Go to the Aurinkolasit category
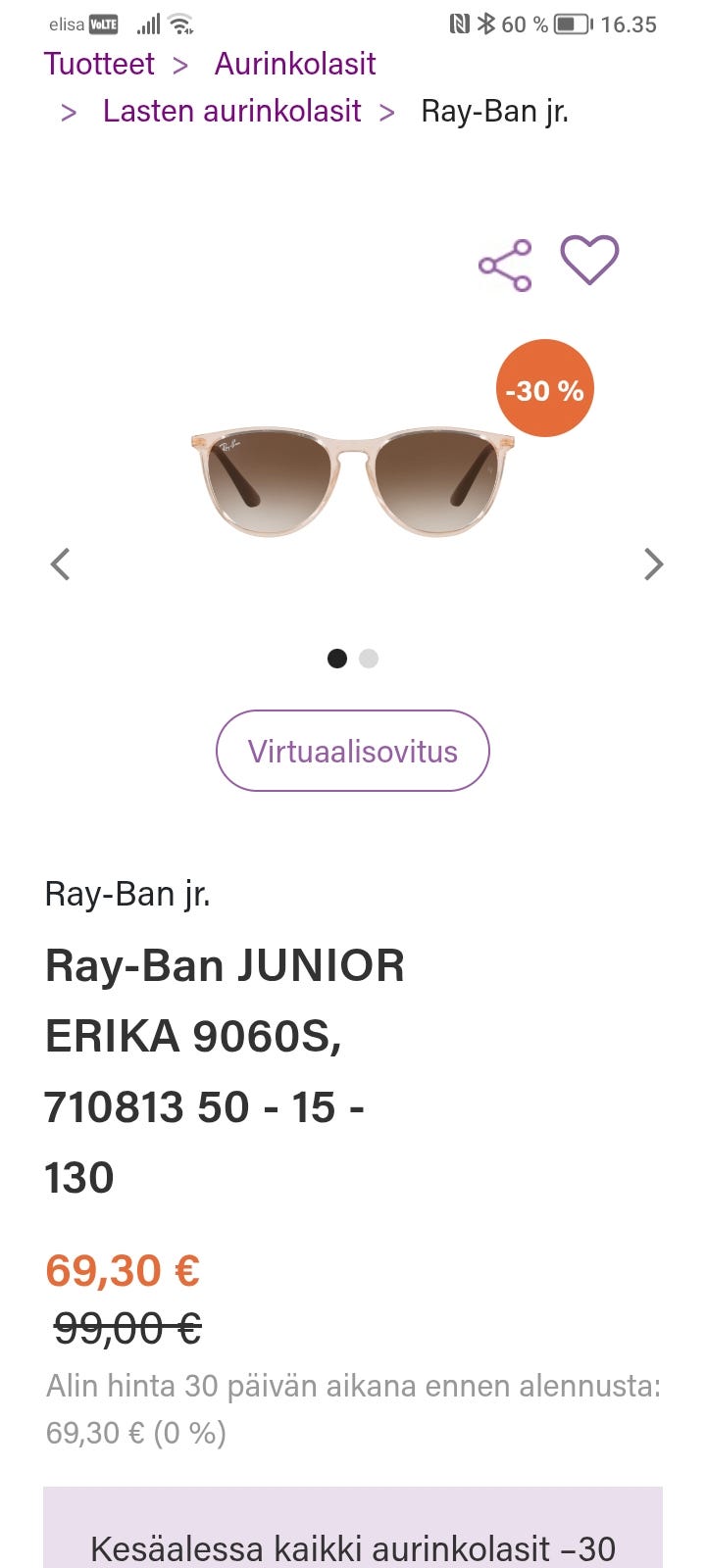The width and height of the screenshot is (706, 1568). (295, 64)
